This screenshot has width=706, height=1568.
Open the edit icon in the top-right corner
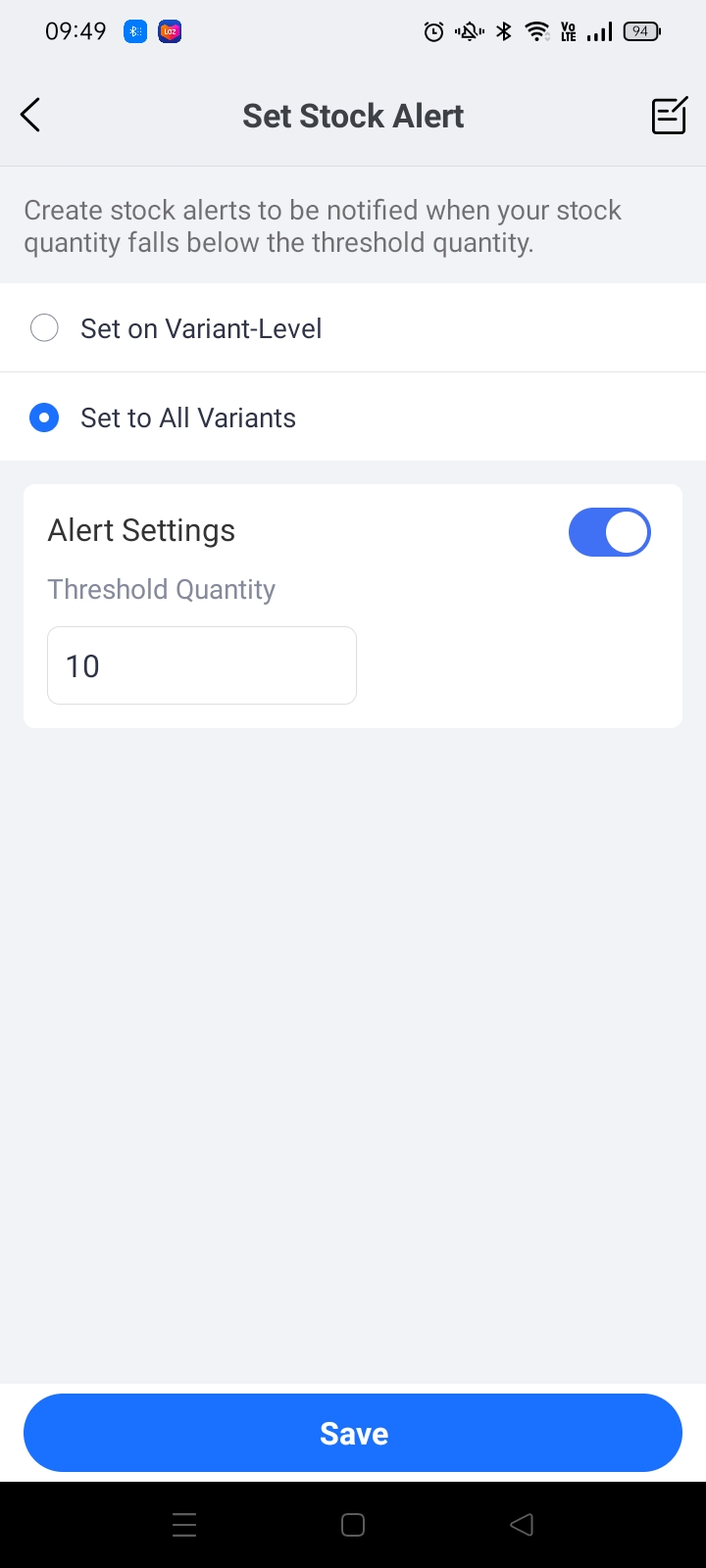pos(669,115)
